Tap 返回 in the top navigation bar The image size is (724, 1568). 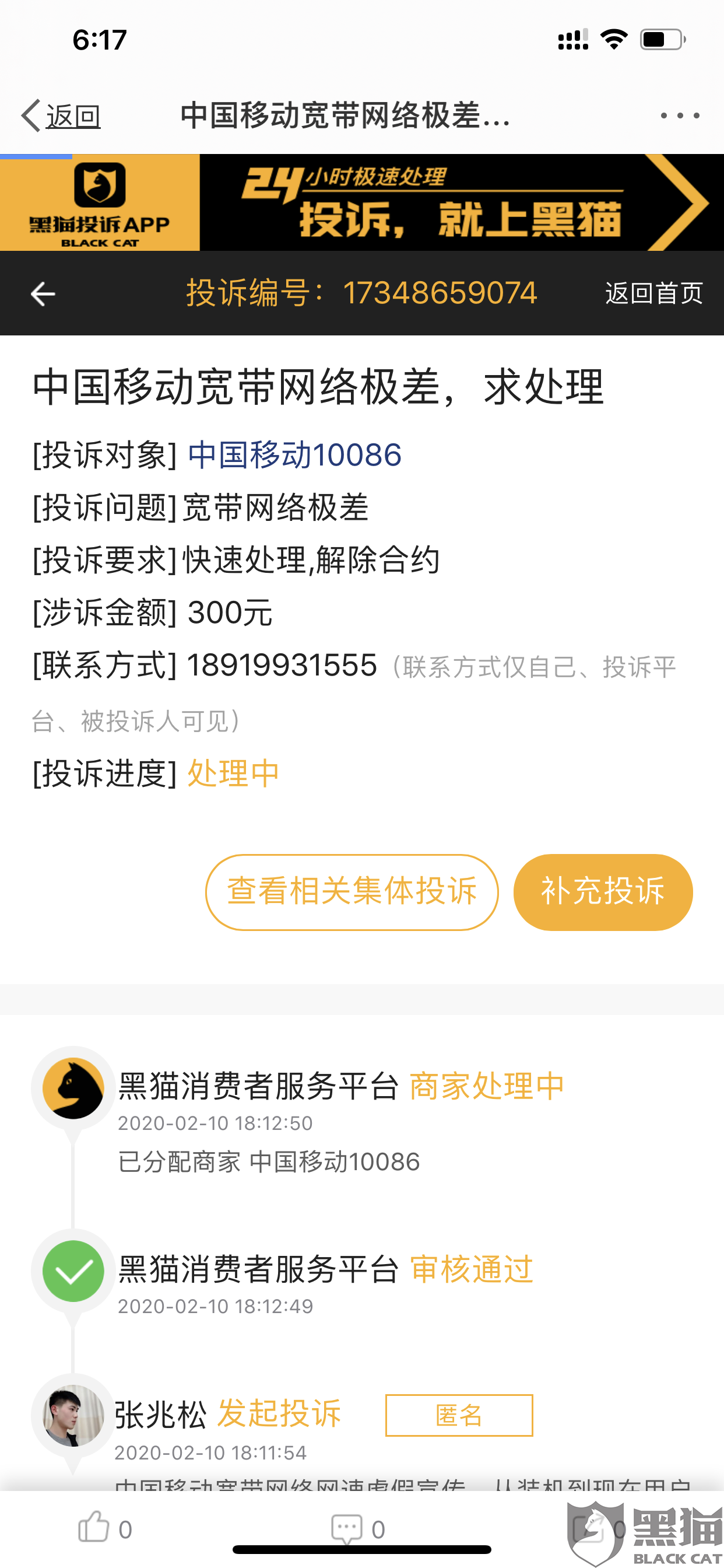(61, 115)
